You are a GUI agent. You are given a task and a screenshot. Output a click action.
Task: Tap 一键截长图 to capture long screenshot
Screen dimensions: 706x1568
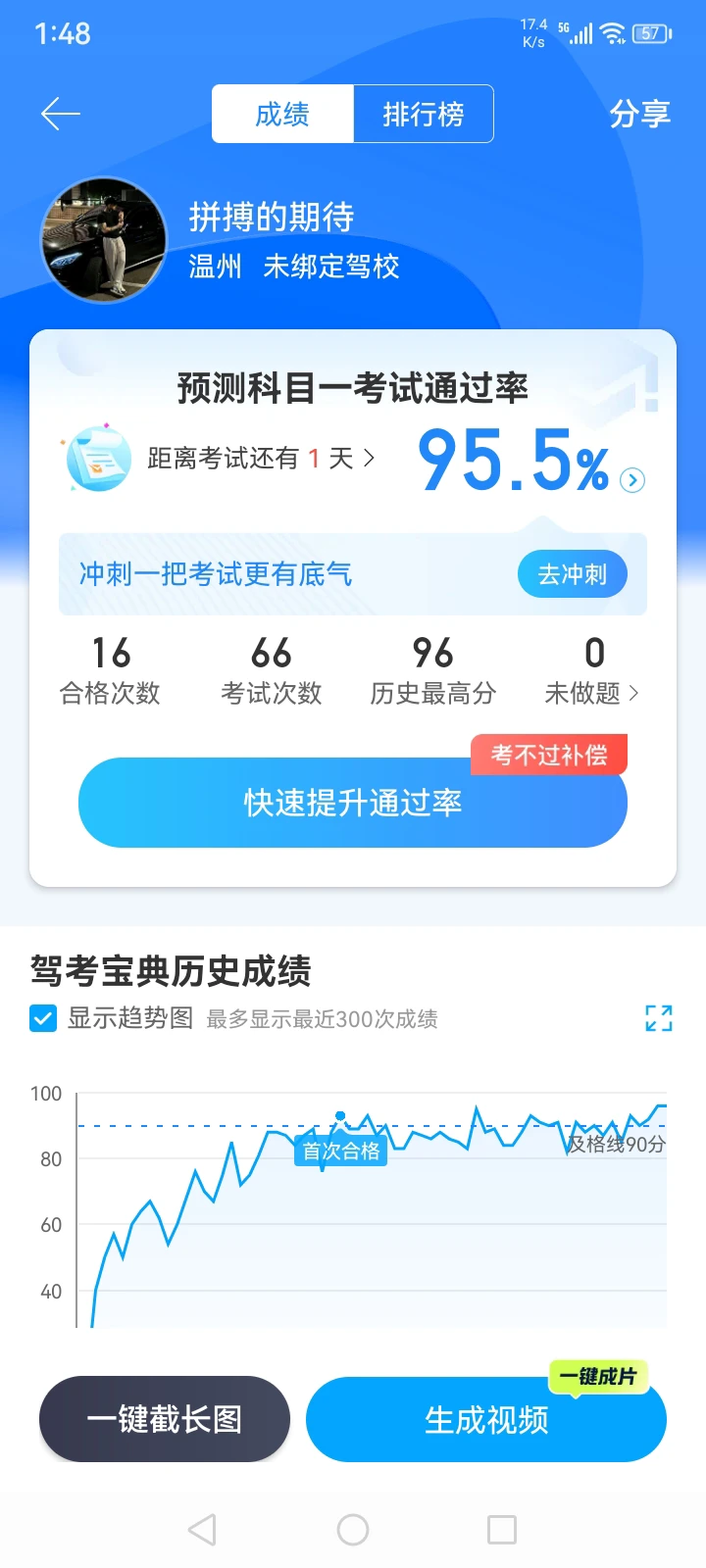(x=165, y=1419)
